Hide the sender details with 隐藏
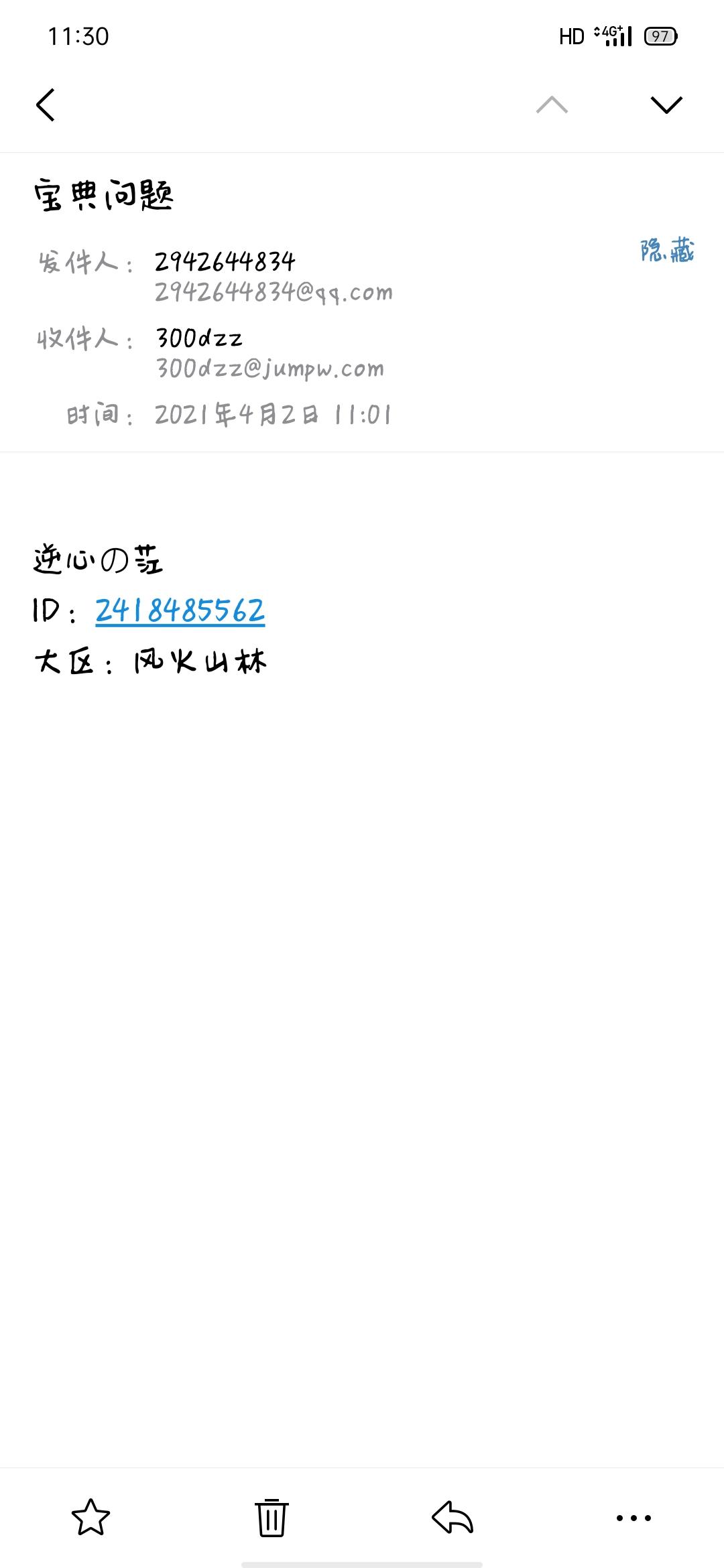The height and width of the screenshot is (1568, 724). pyautogui.click(x=667, y=251)
